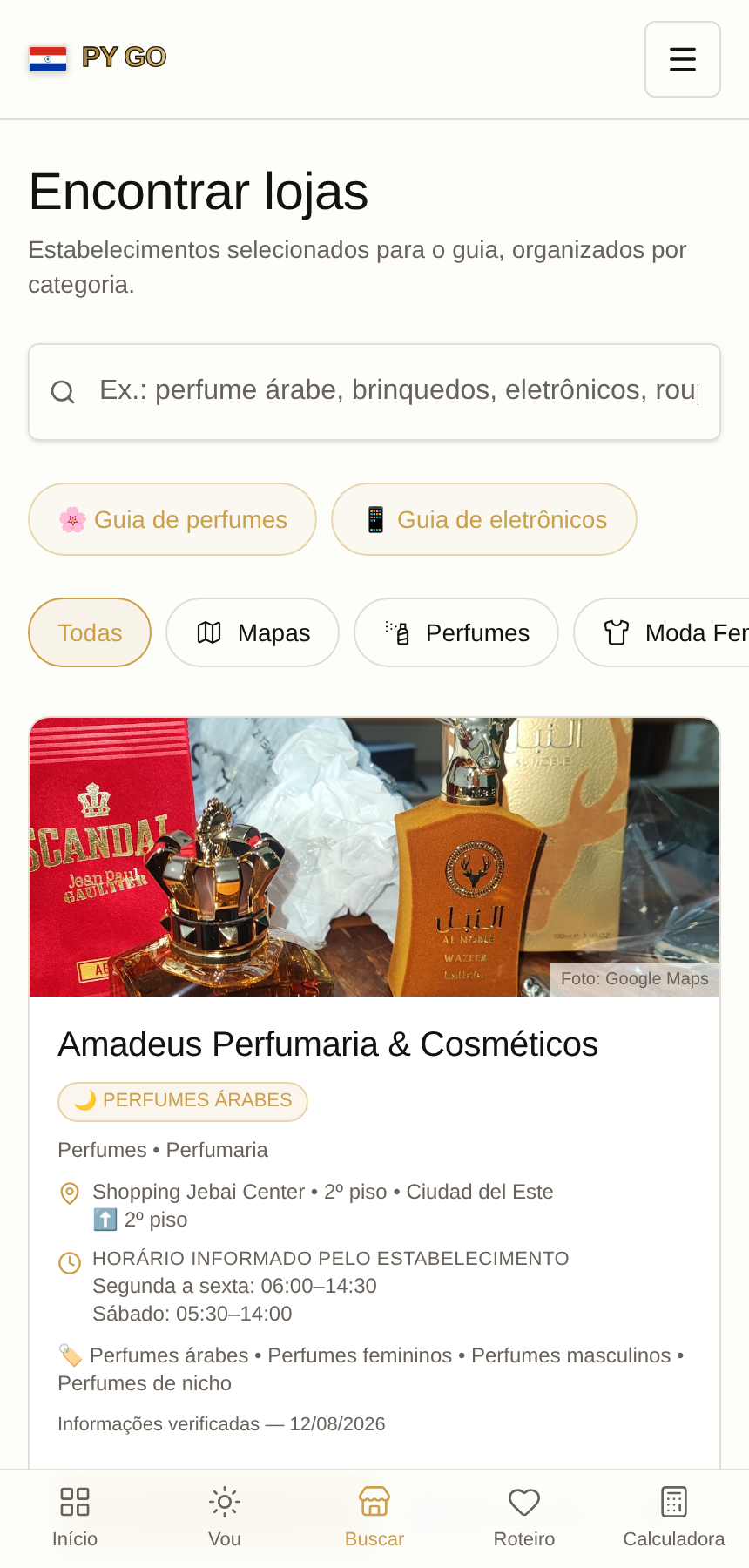The image size is (749, 1568).
Task: Open the Calculadora tab
Action: point(674,1517)
